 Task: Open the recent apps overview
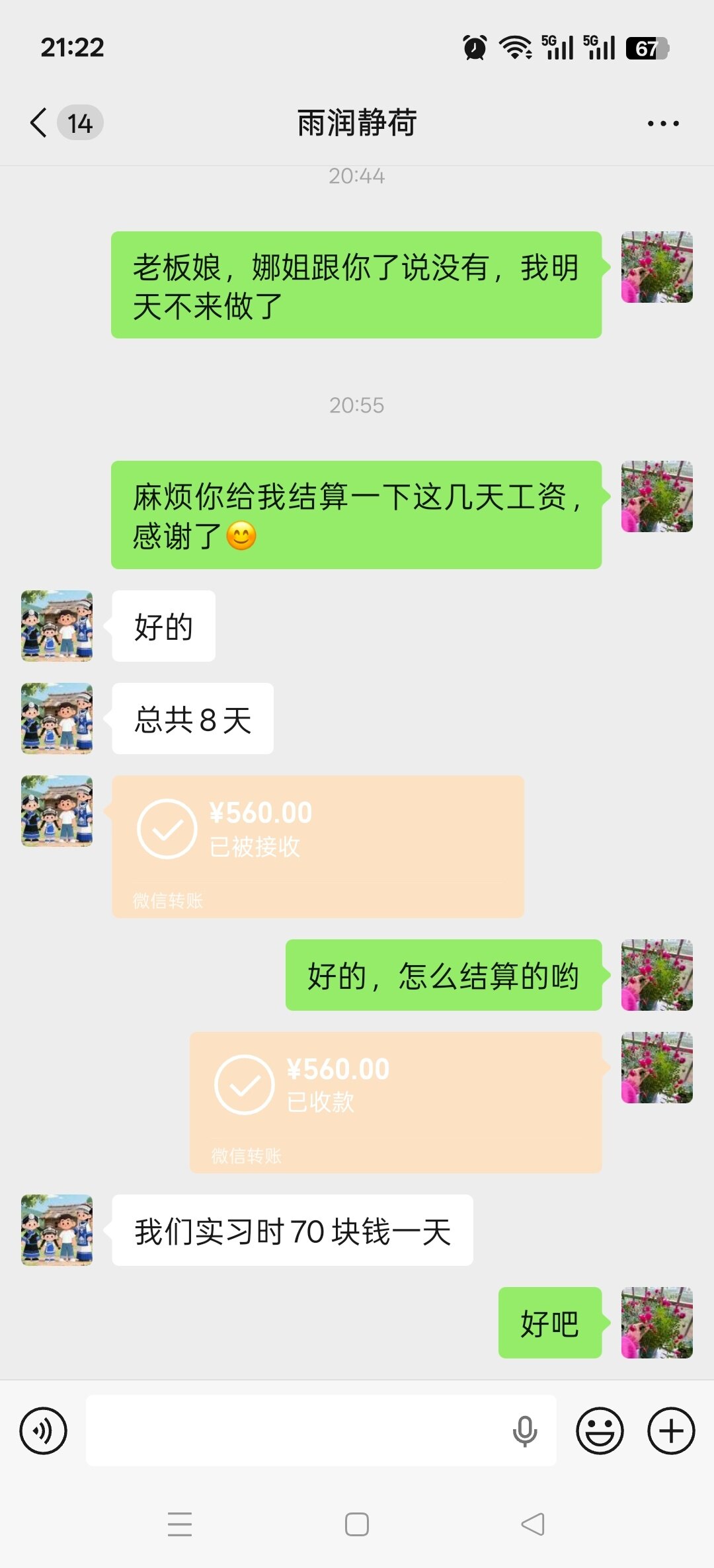coord(180,1524)
